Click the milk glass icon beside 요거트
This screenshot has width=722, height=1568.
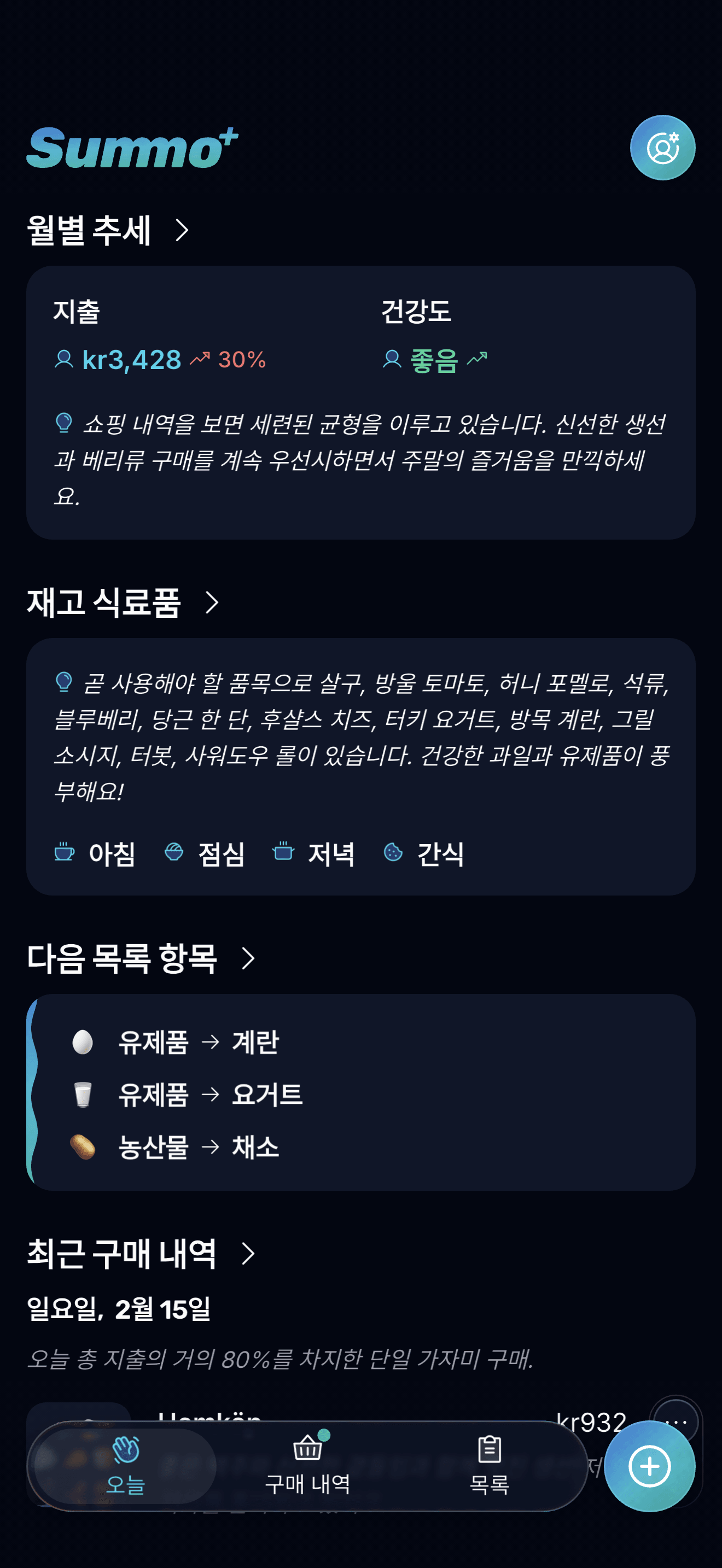click(83, 1096)
